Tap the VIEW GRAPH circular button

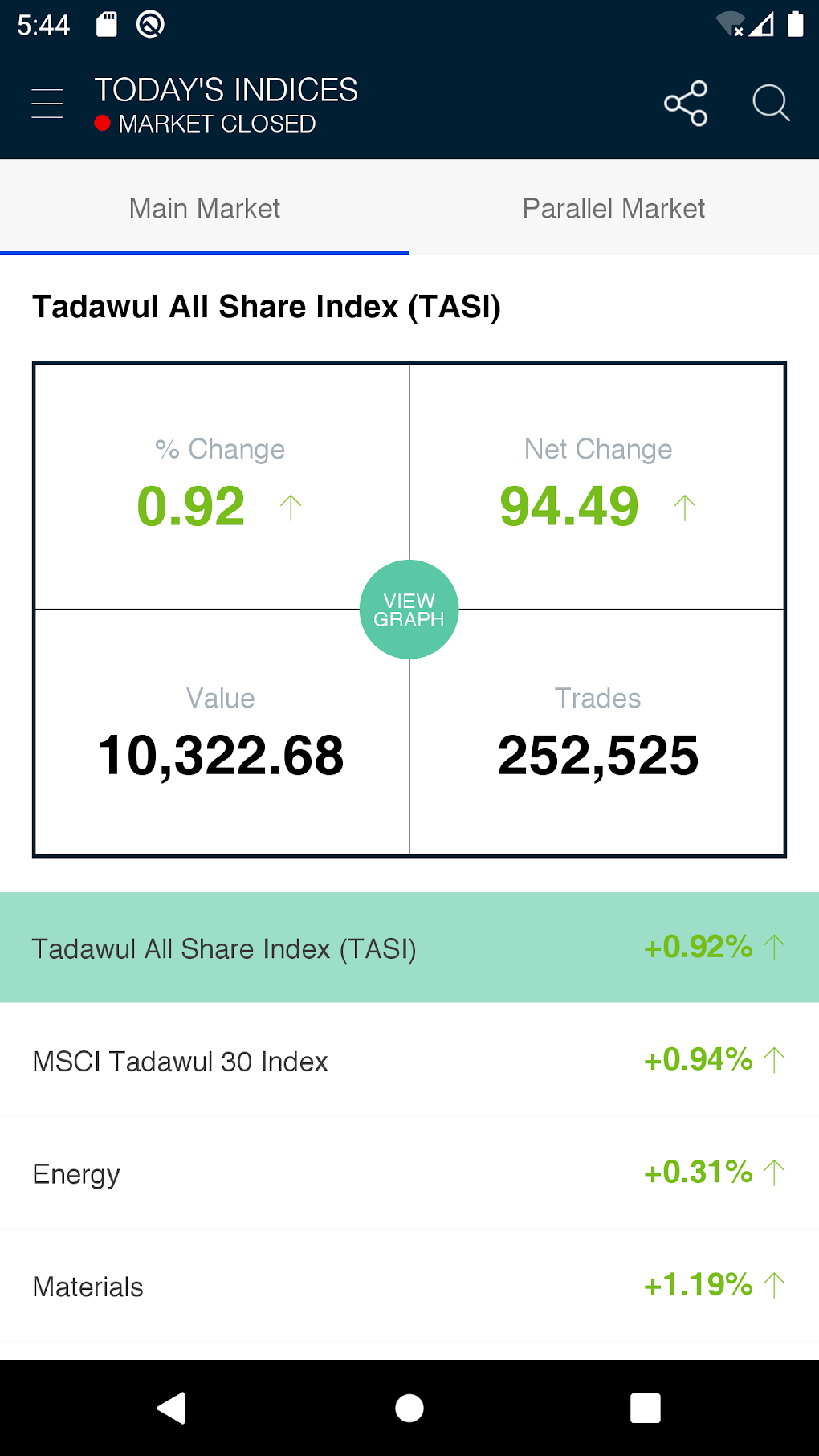(x=409, y=609)
